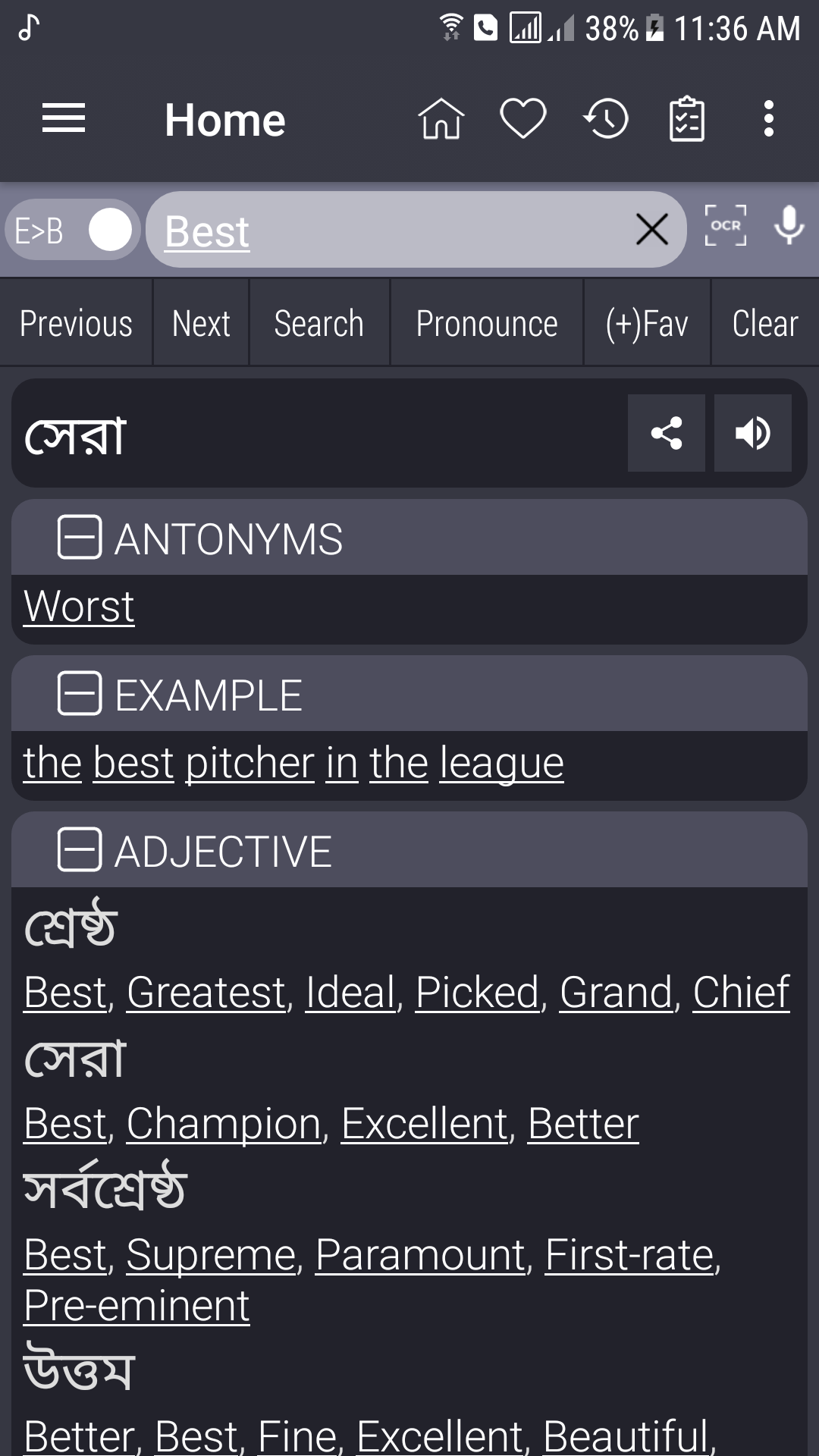Go to the home icon in app bar
This screenshot has height=1456, width=819.
(441, 119)
